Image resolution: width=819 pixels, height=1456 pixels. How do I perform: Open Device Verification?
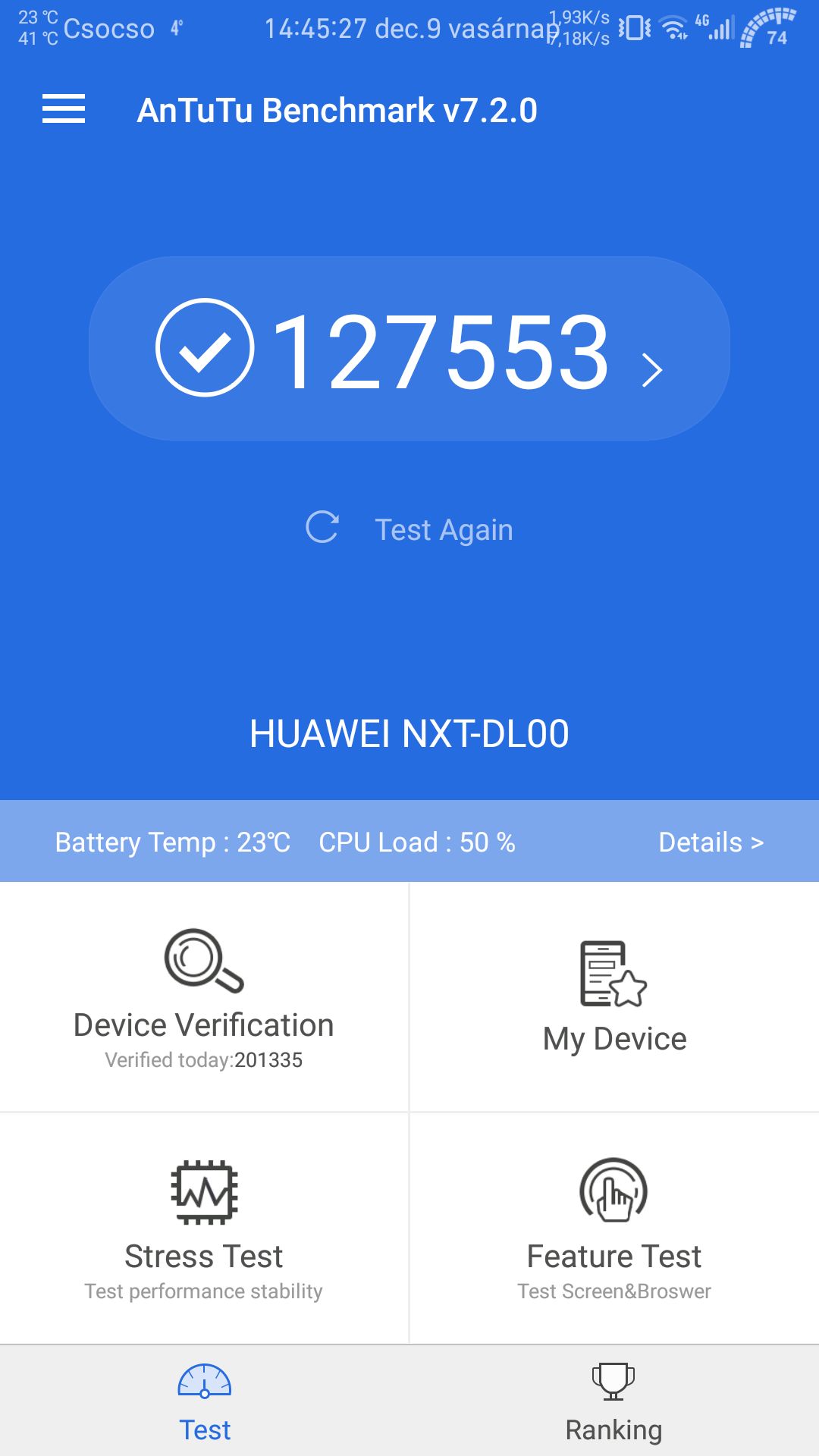click(x=204, y=997)
